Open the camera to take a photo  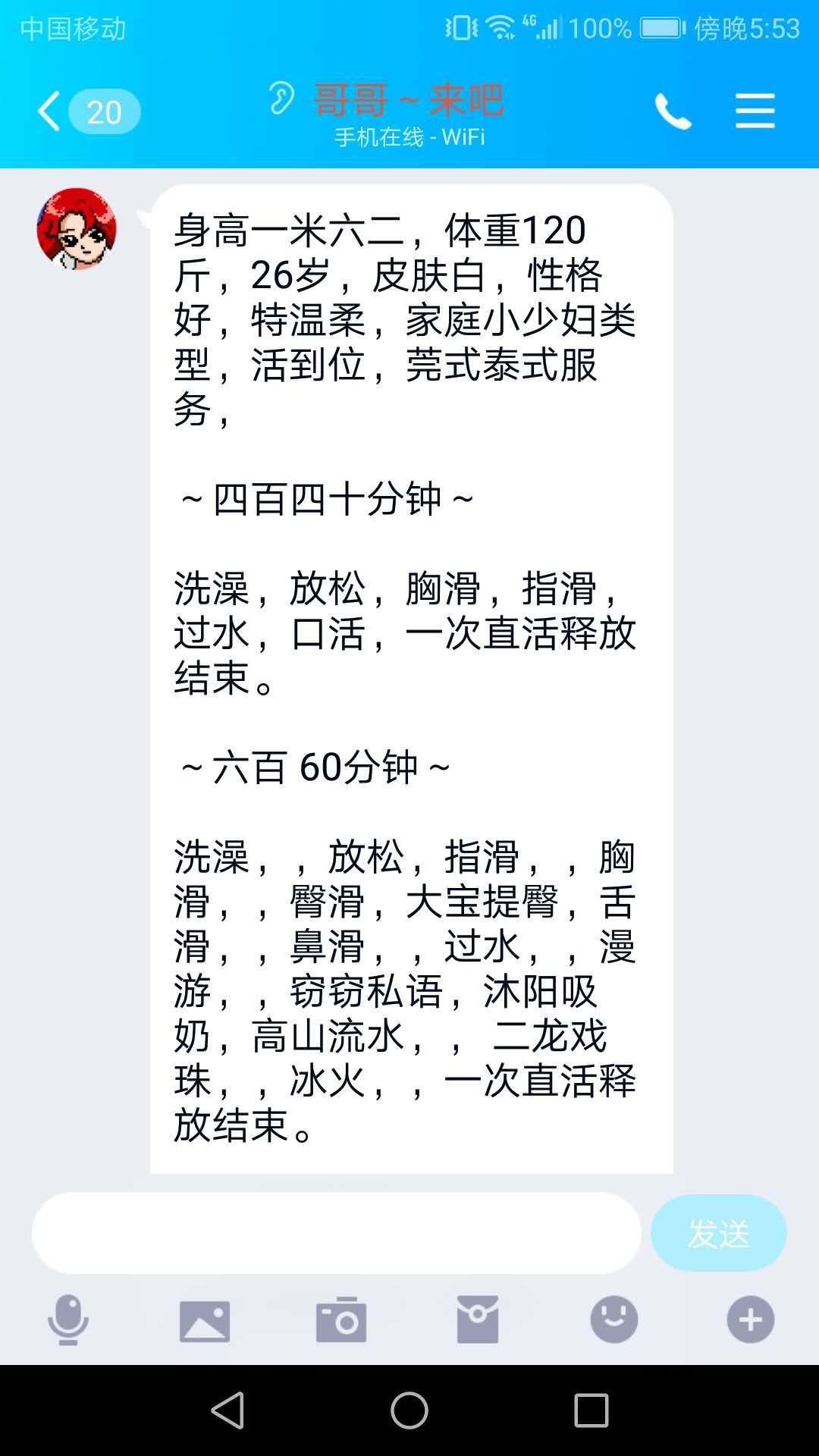(341, 1320)
